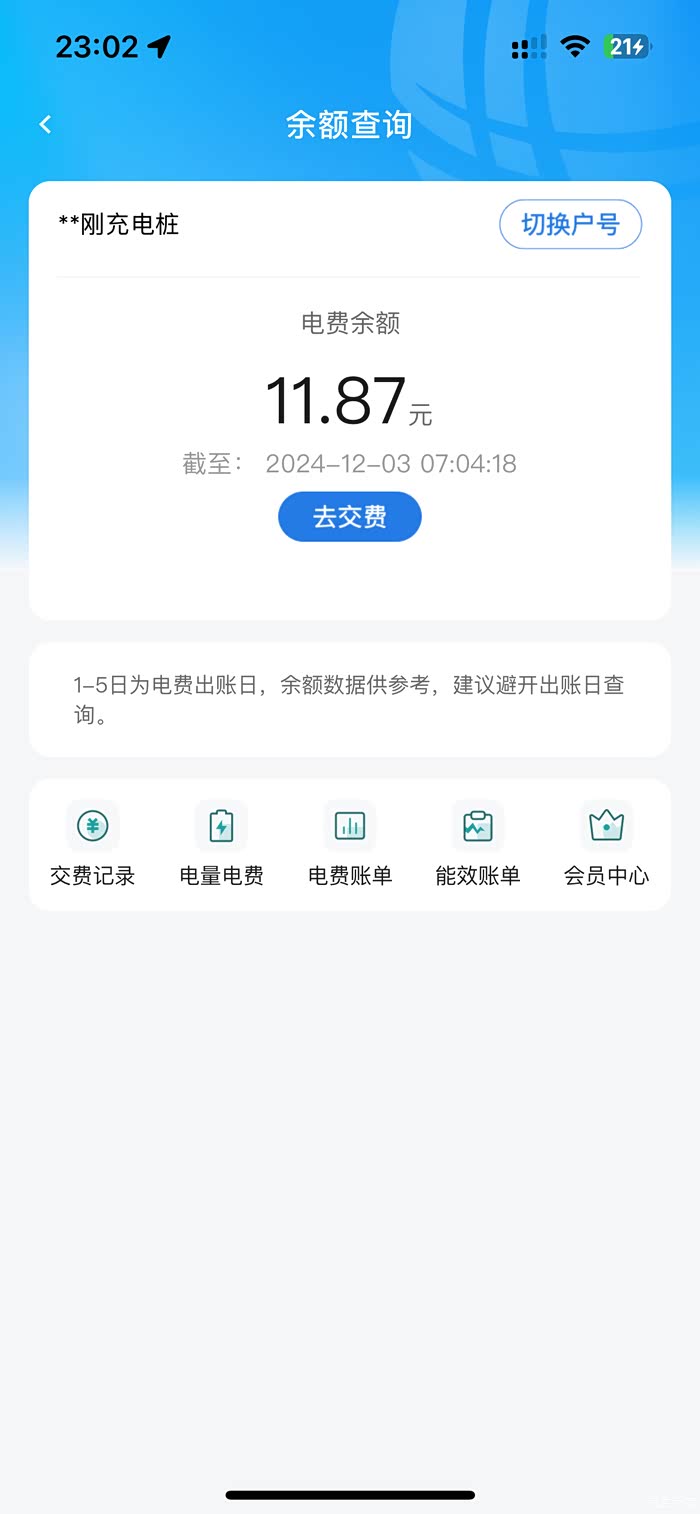View the 电费账单 electricity bill

350,844
